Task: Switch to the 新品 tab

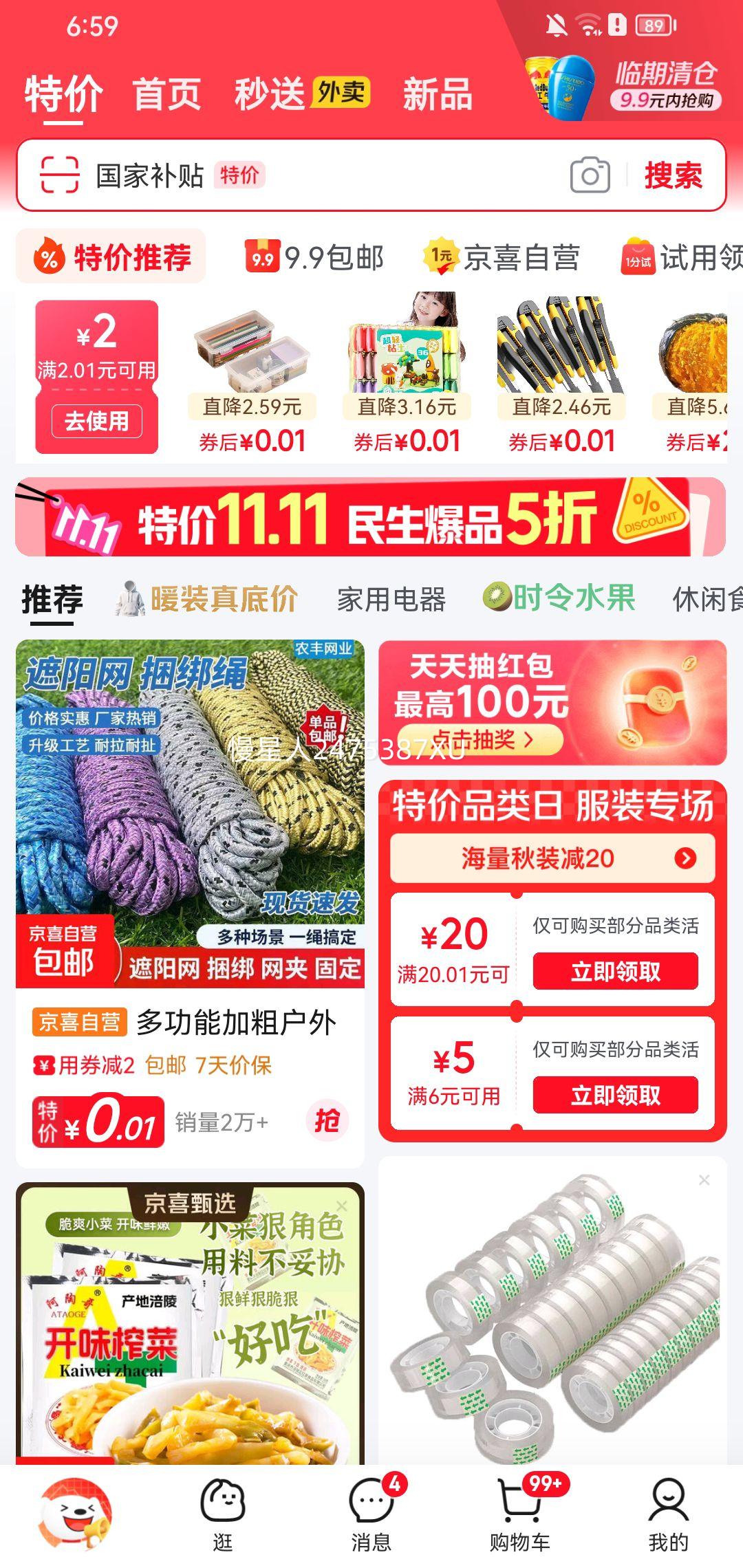Action: (x=438, y=94)
